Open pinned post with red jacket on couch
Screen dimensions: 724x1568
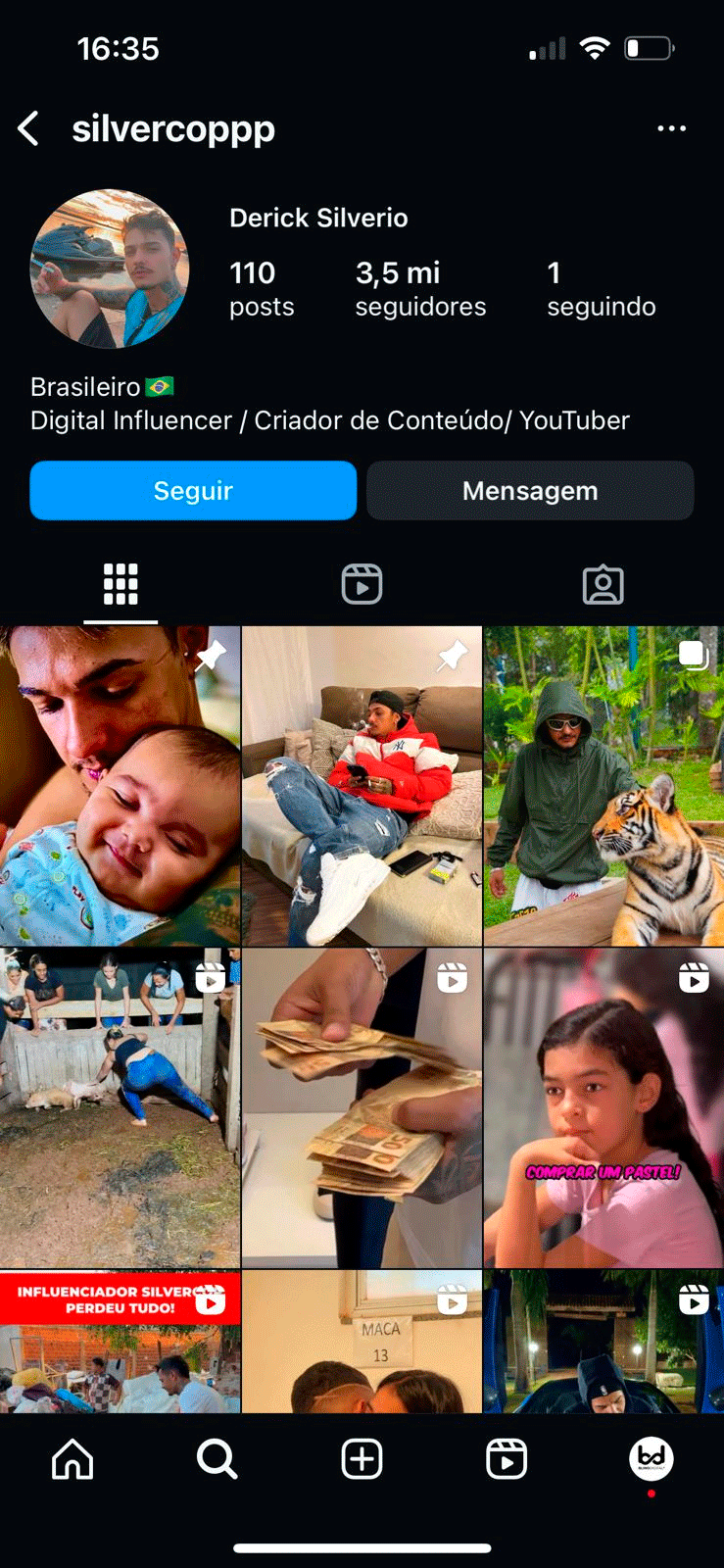tap(362, 786)
